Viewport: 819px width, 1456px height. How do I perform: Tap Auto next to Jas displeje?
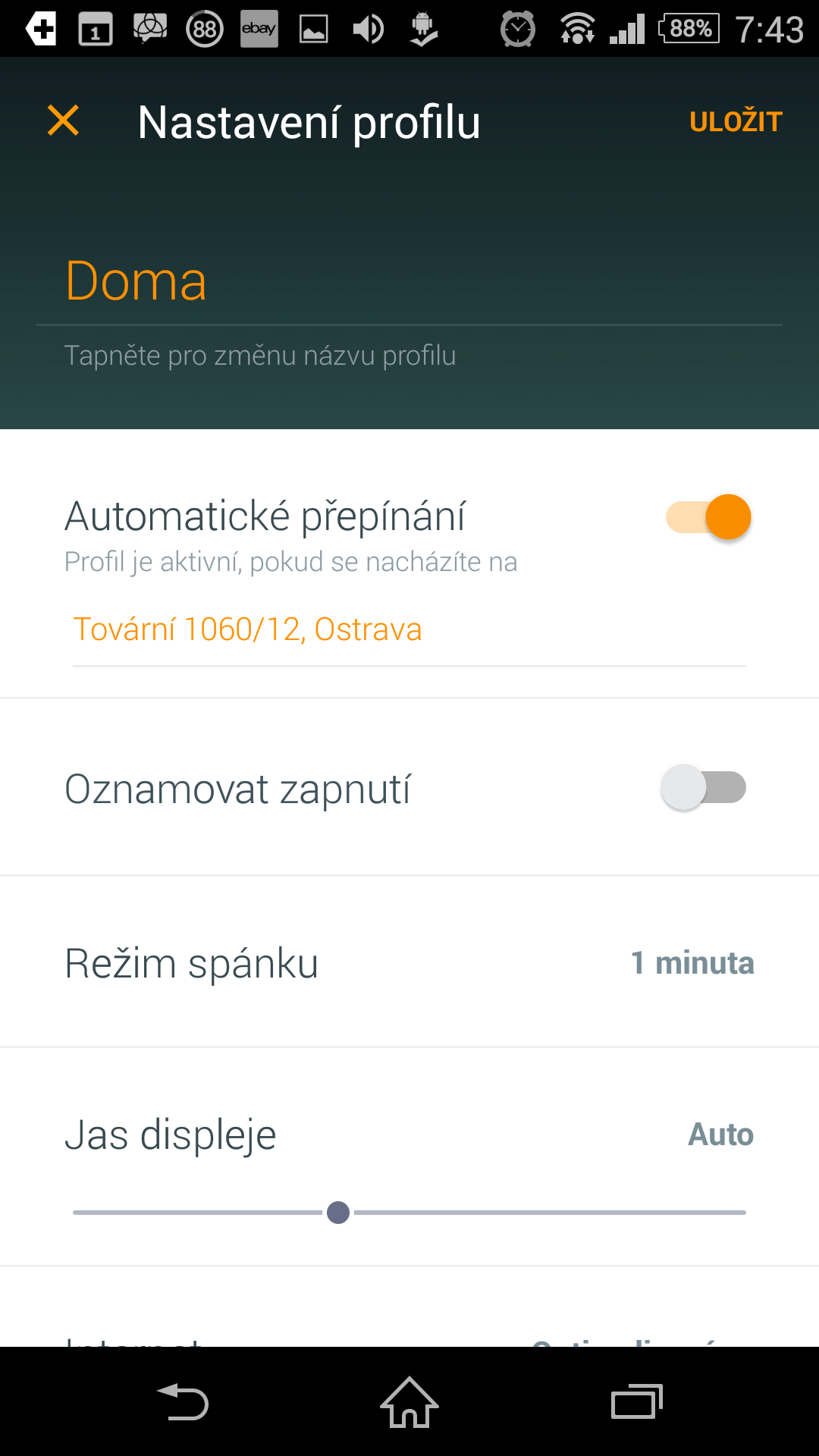pos(720,1134)
